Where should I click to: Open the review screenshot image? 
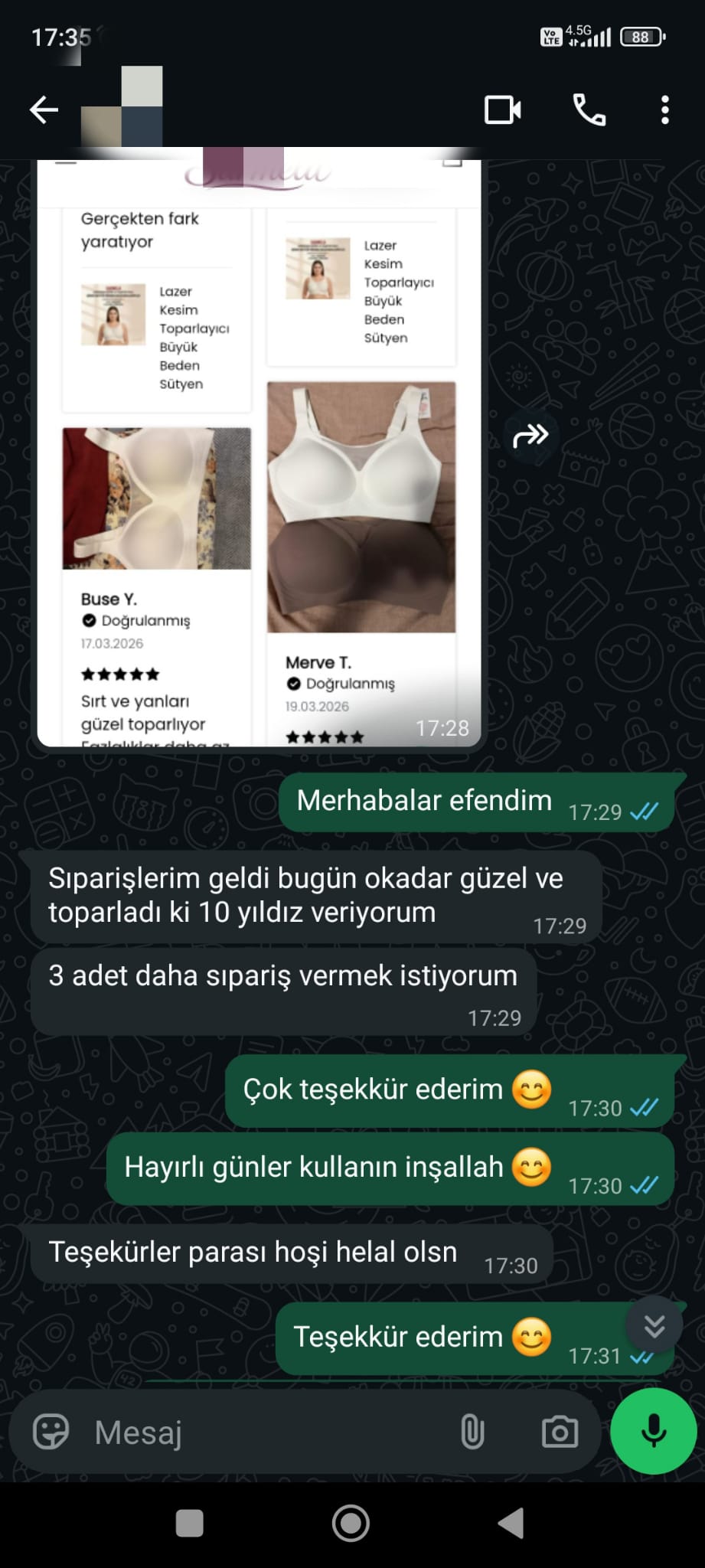[x=259, y=459]
